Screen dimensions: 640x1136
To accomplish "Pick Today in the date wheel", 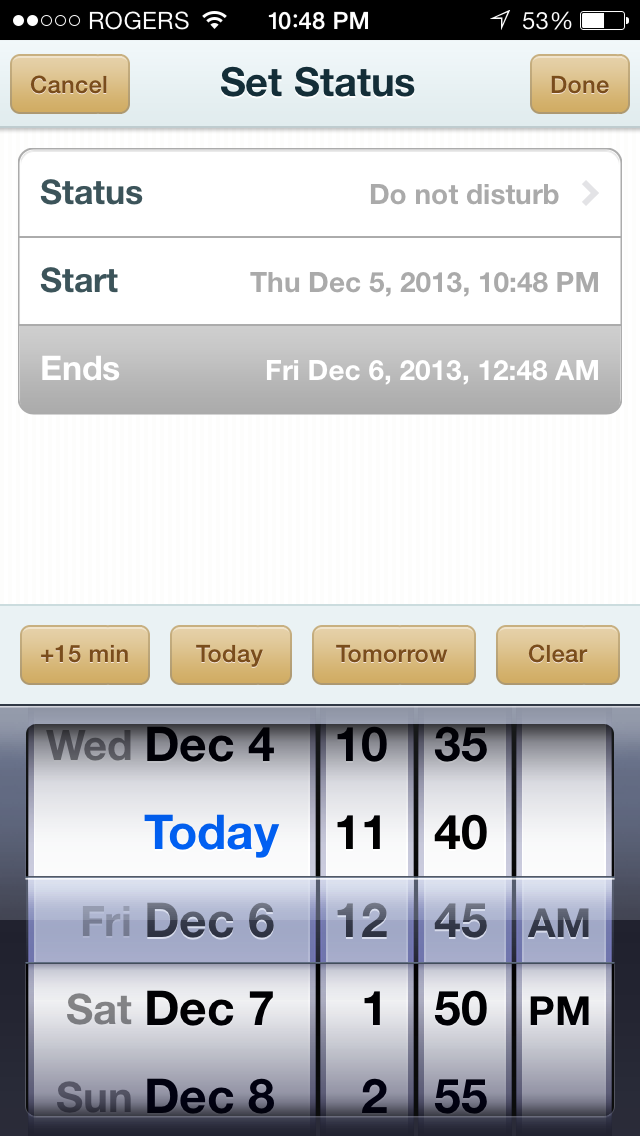I will tap(212, 833).
